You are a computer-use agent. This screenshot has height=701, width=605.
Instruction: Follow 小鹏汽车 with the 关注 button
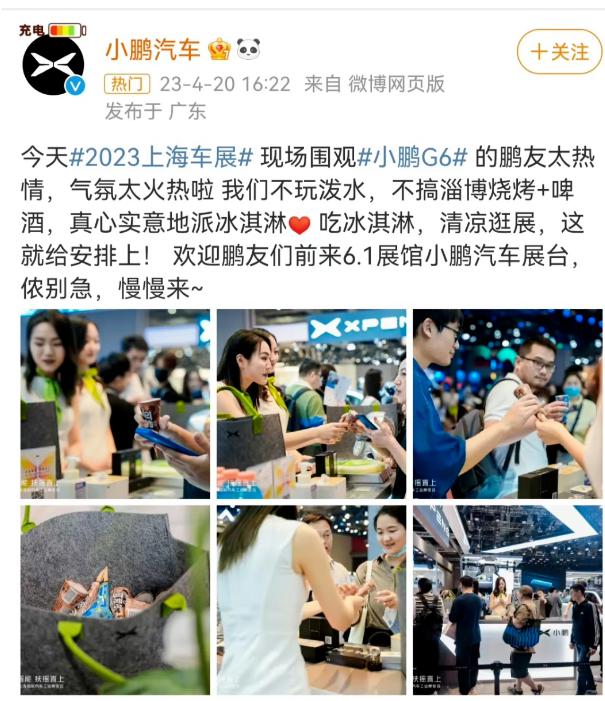click(559, 52)
